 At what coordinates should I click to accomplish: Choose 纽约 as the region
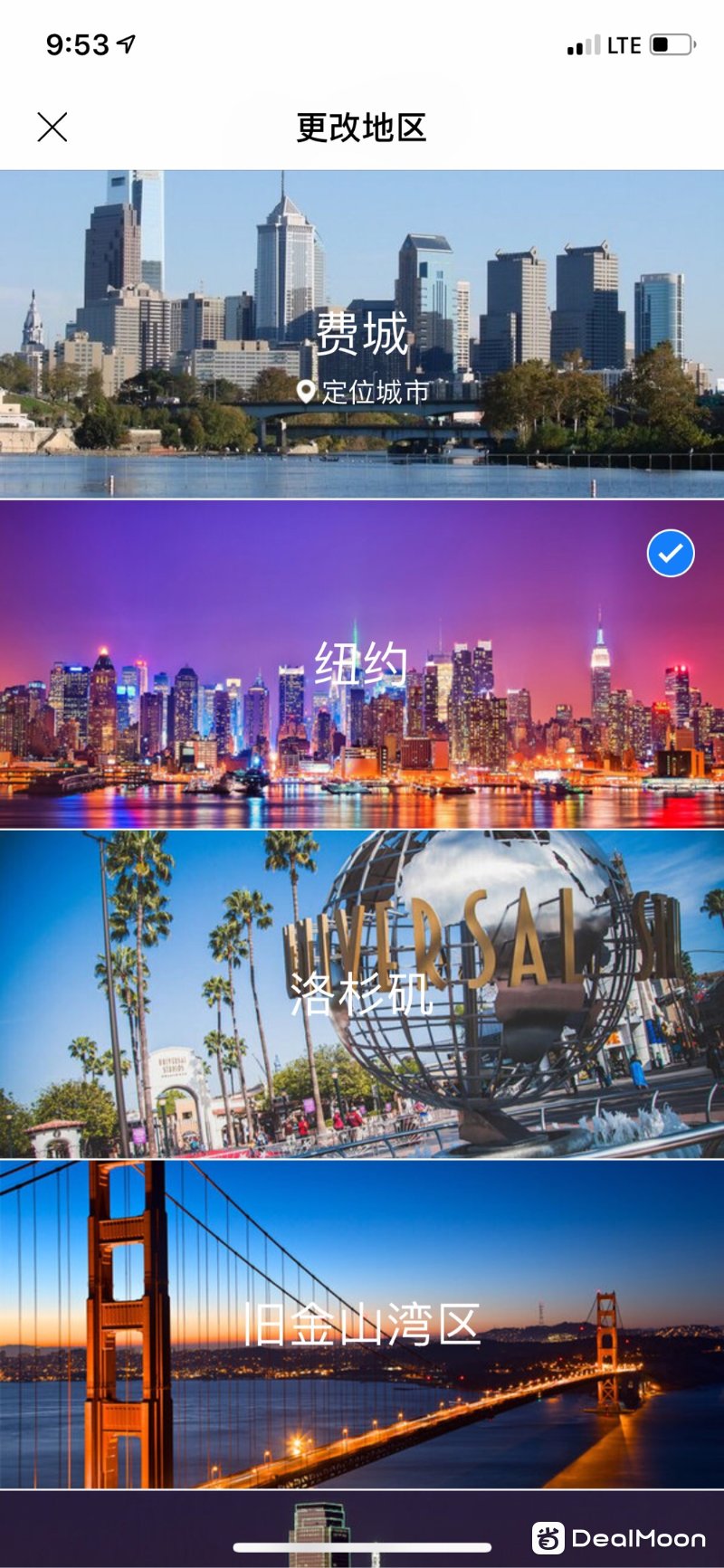[x=362, y=665]
